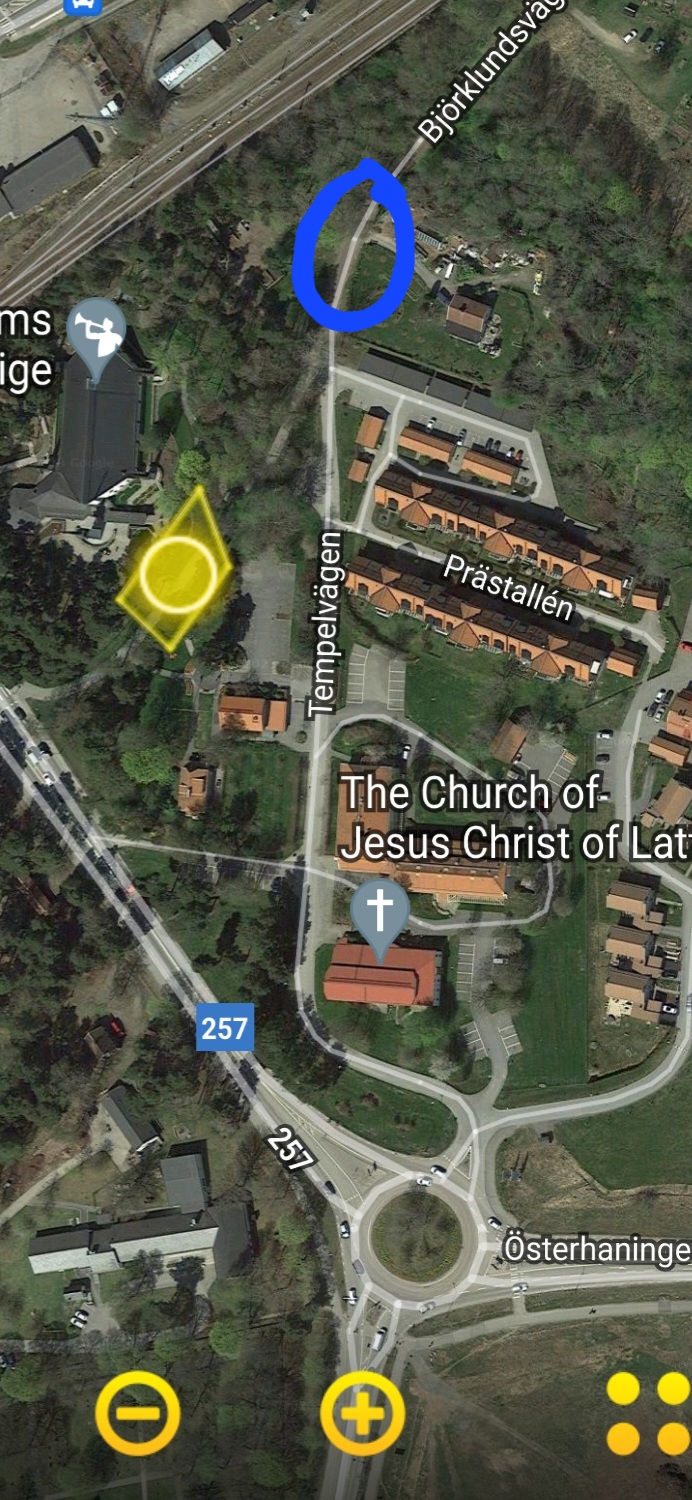Zoom out with the yellow minus button
The image size is (692, 1500).
tap(138, 1413)
